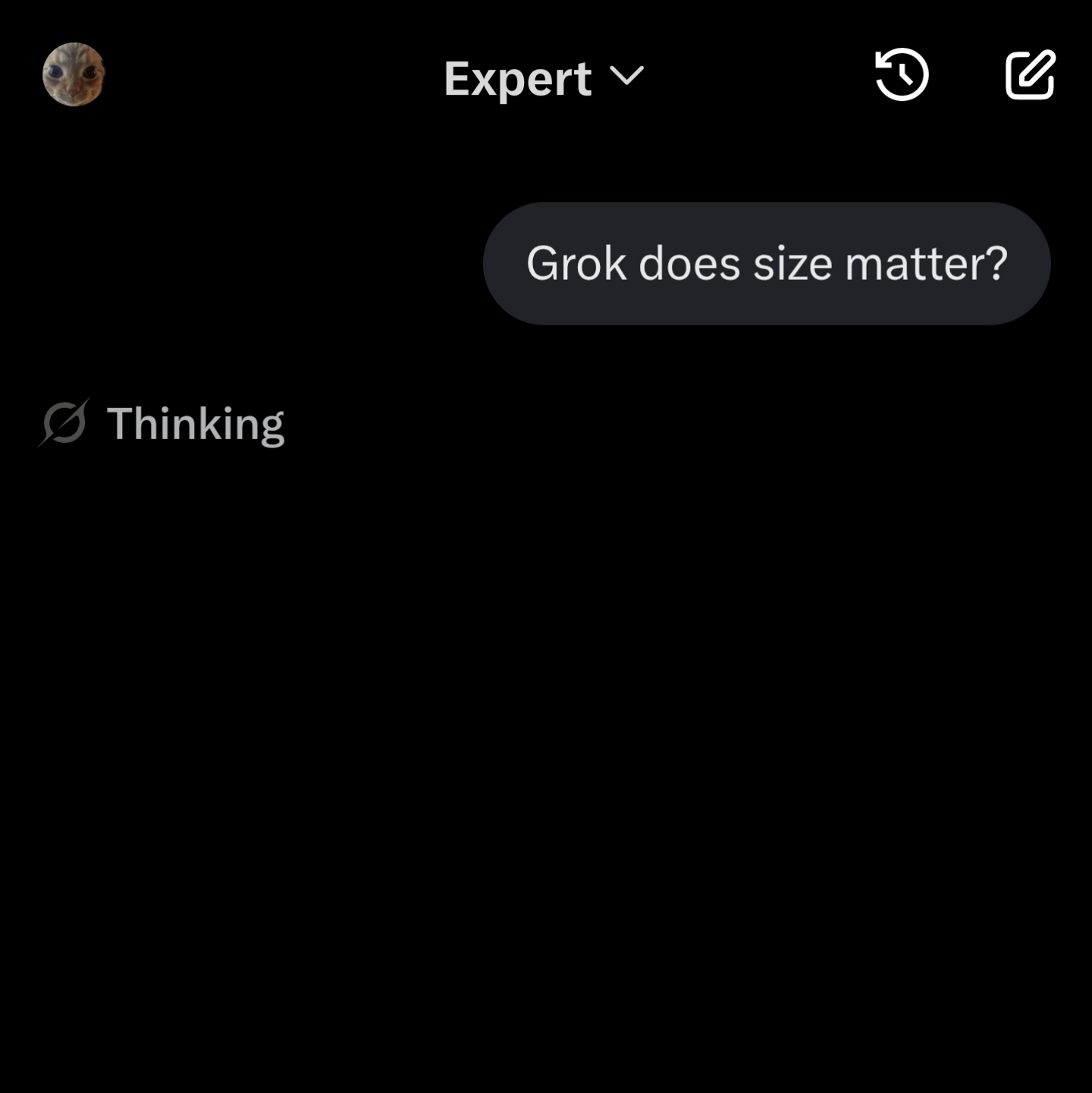Expand the Expert mode dropdown

pyautogui.click(x=544, y=77)
